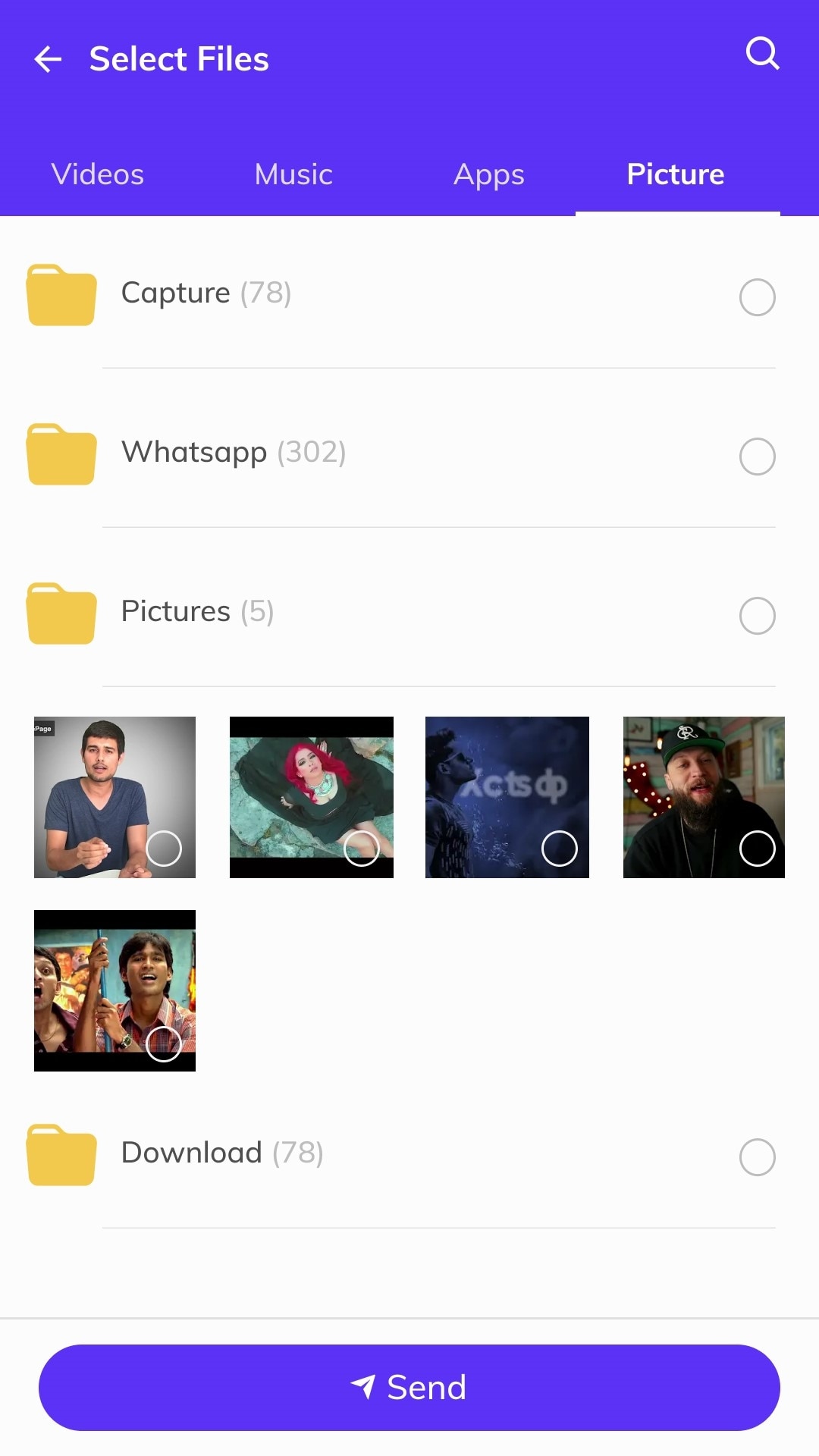Select all Download folder pictures
This screenshot has height=1456, width=819.
click(757, 1157)
